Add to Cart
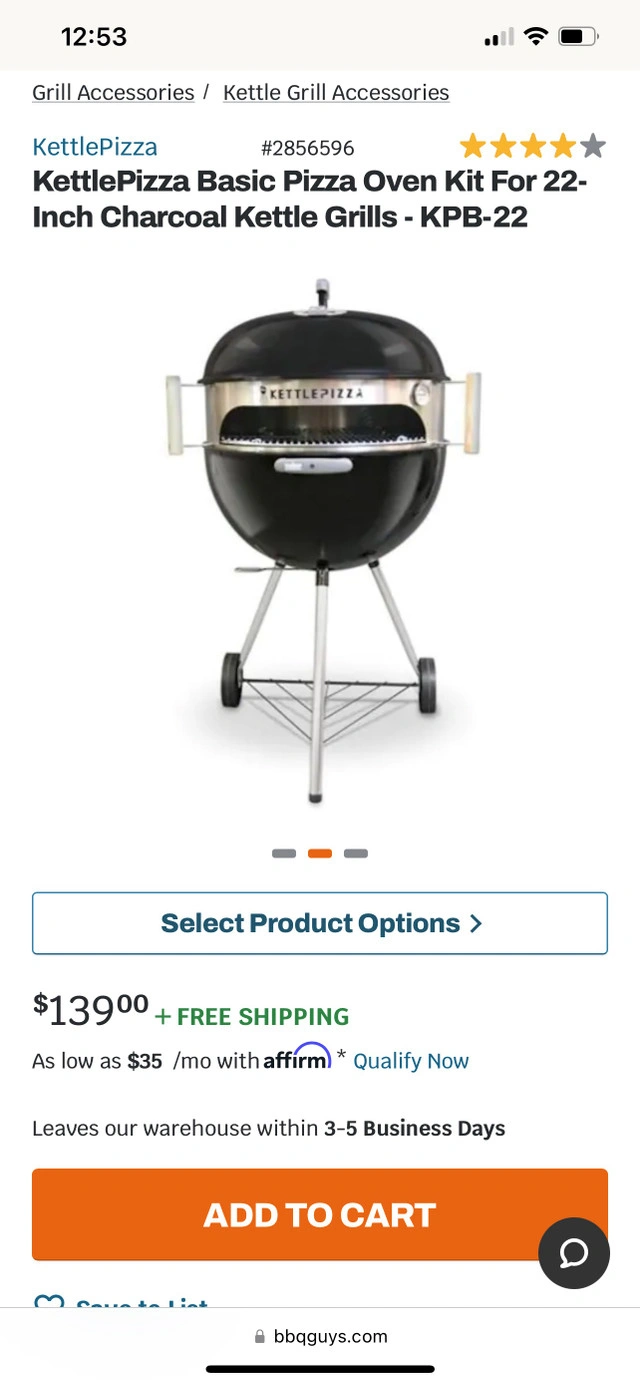Image resolution: width=640 pixels, height=1385 pixels. tap(320, 1214)
